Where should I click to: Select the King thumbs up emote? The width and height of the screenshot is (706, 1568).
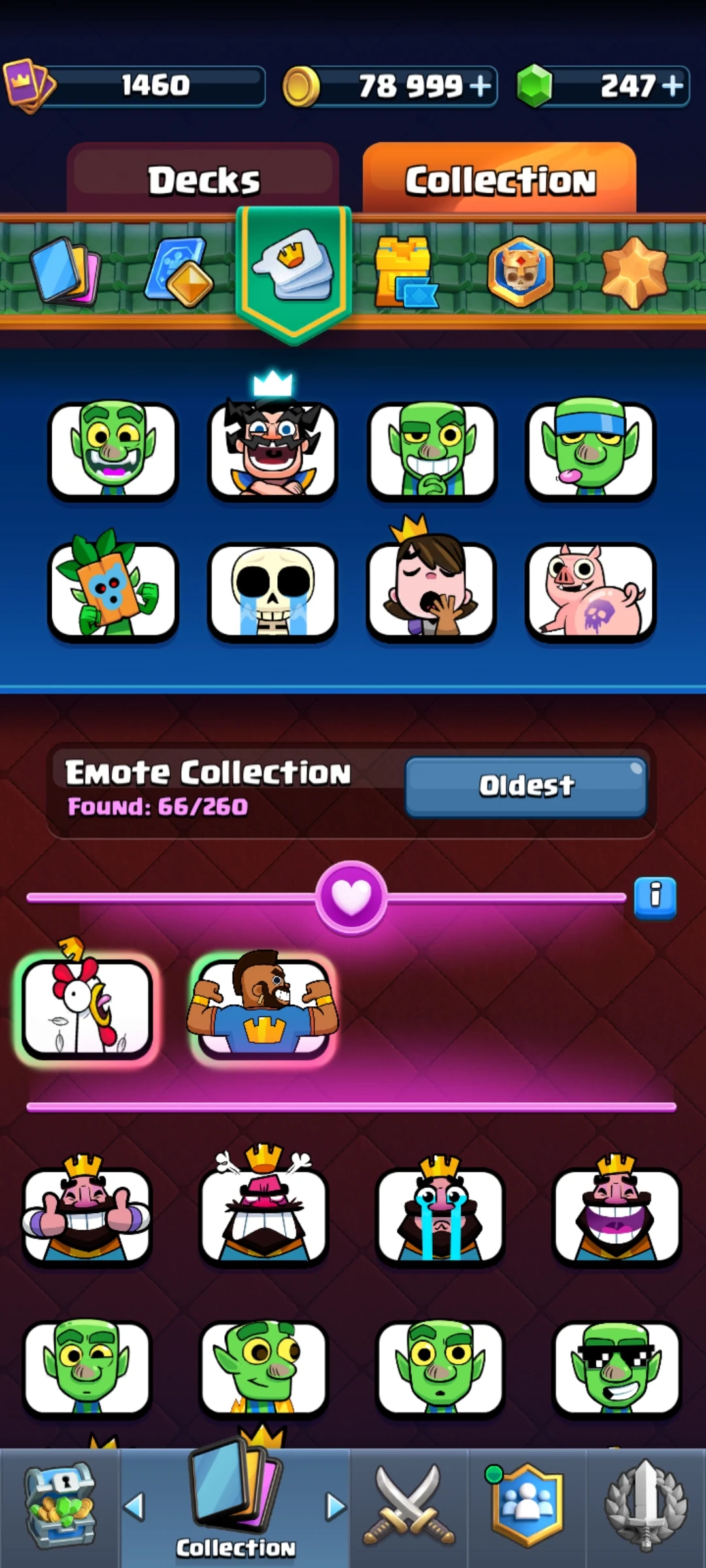[86, 1210]
